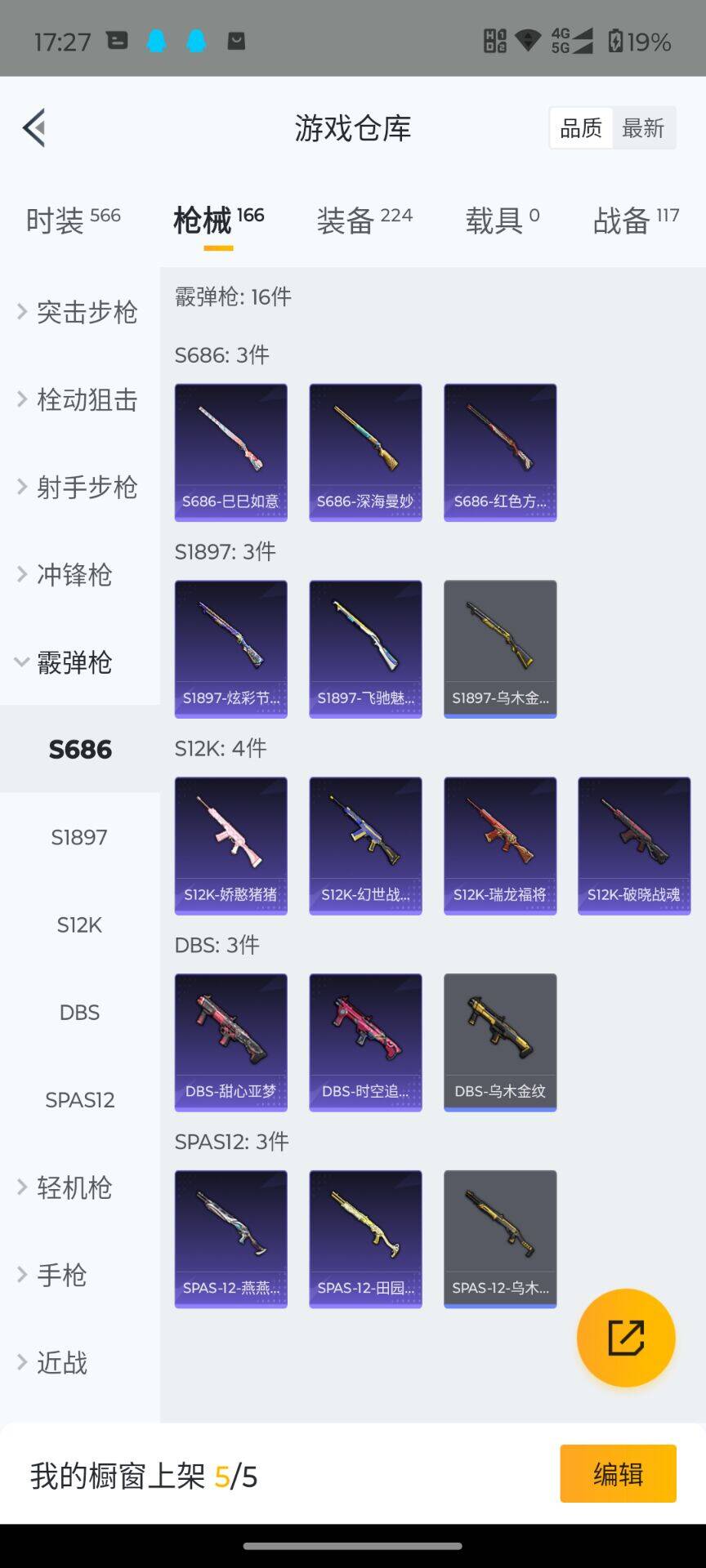Image resolution: width=706 pixels, height=1568 pixels.
Task: Switch to the 时装 tab
Action: 72,220
